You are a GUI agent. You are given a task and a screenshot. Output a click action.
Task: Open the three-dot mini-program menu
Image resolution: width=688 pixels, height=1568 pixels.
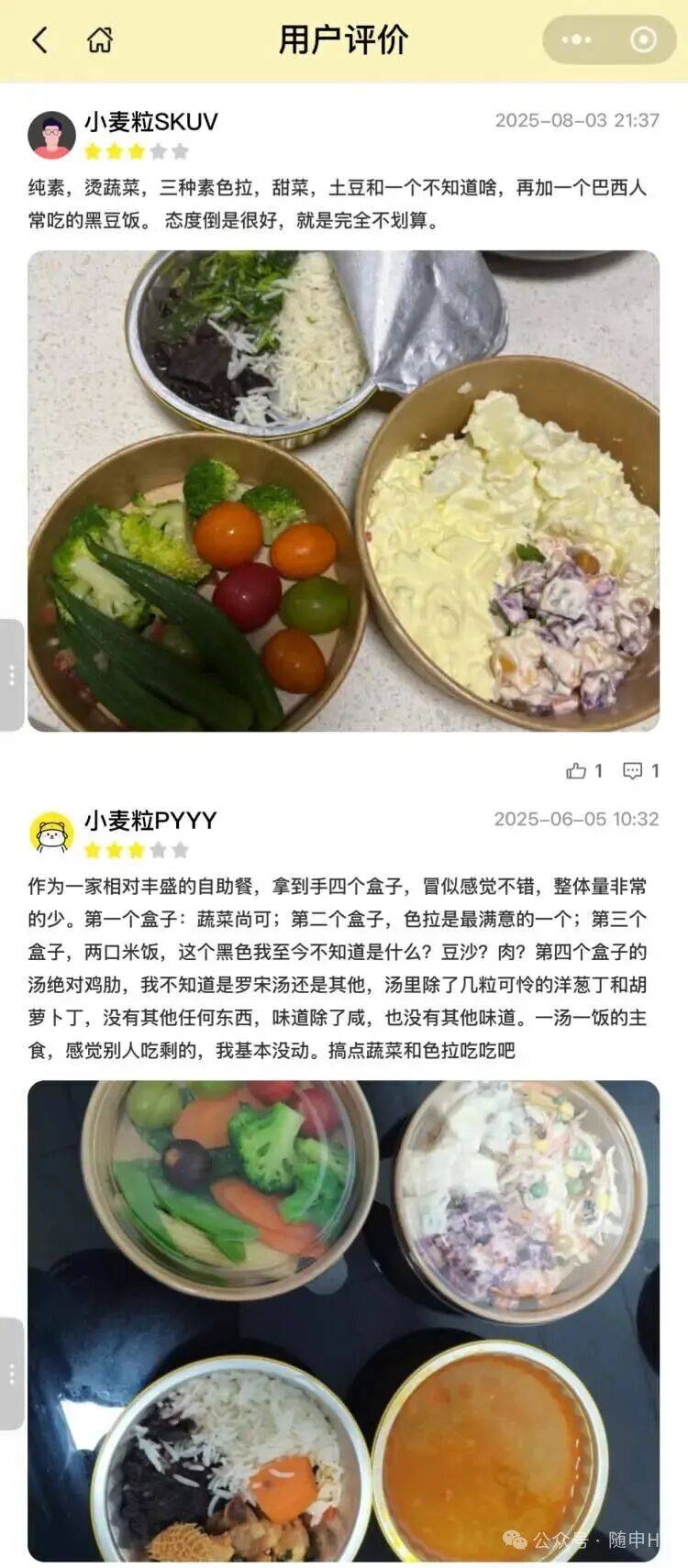[575, 39]
